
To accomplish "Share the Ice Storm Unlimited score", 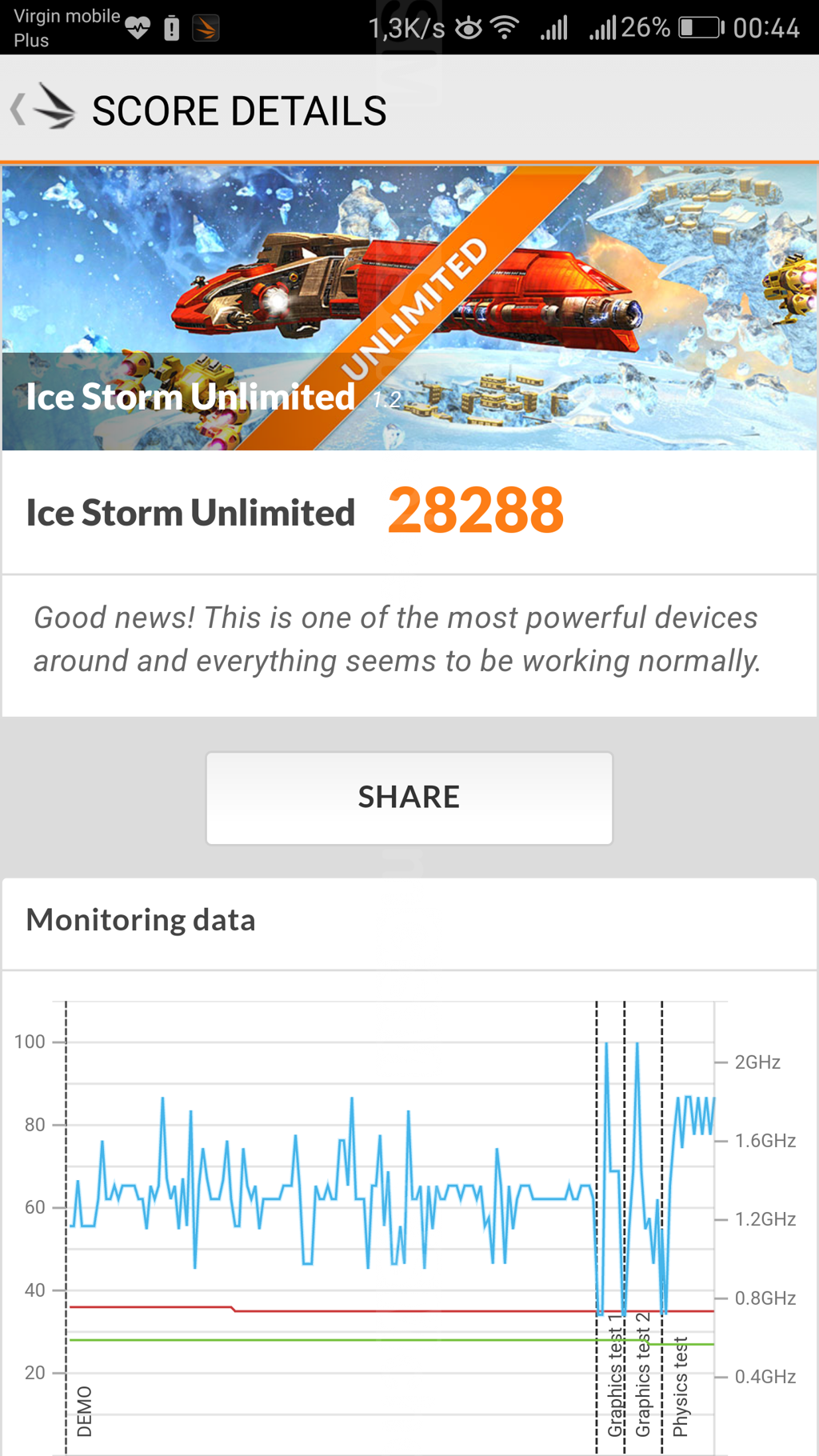I will [409, 798].
